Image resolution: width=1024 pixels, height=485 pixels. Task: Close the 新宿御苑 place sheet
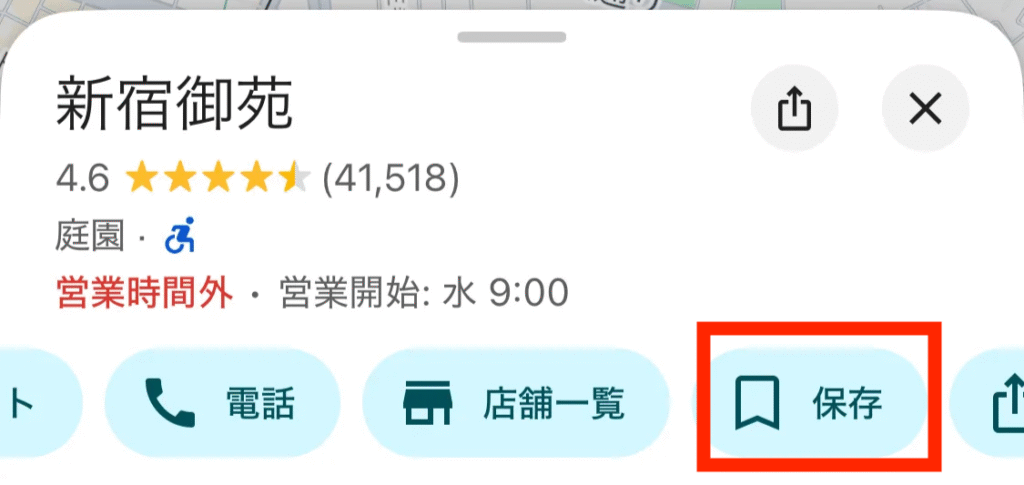[925, 108]
